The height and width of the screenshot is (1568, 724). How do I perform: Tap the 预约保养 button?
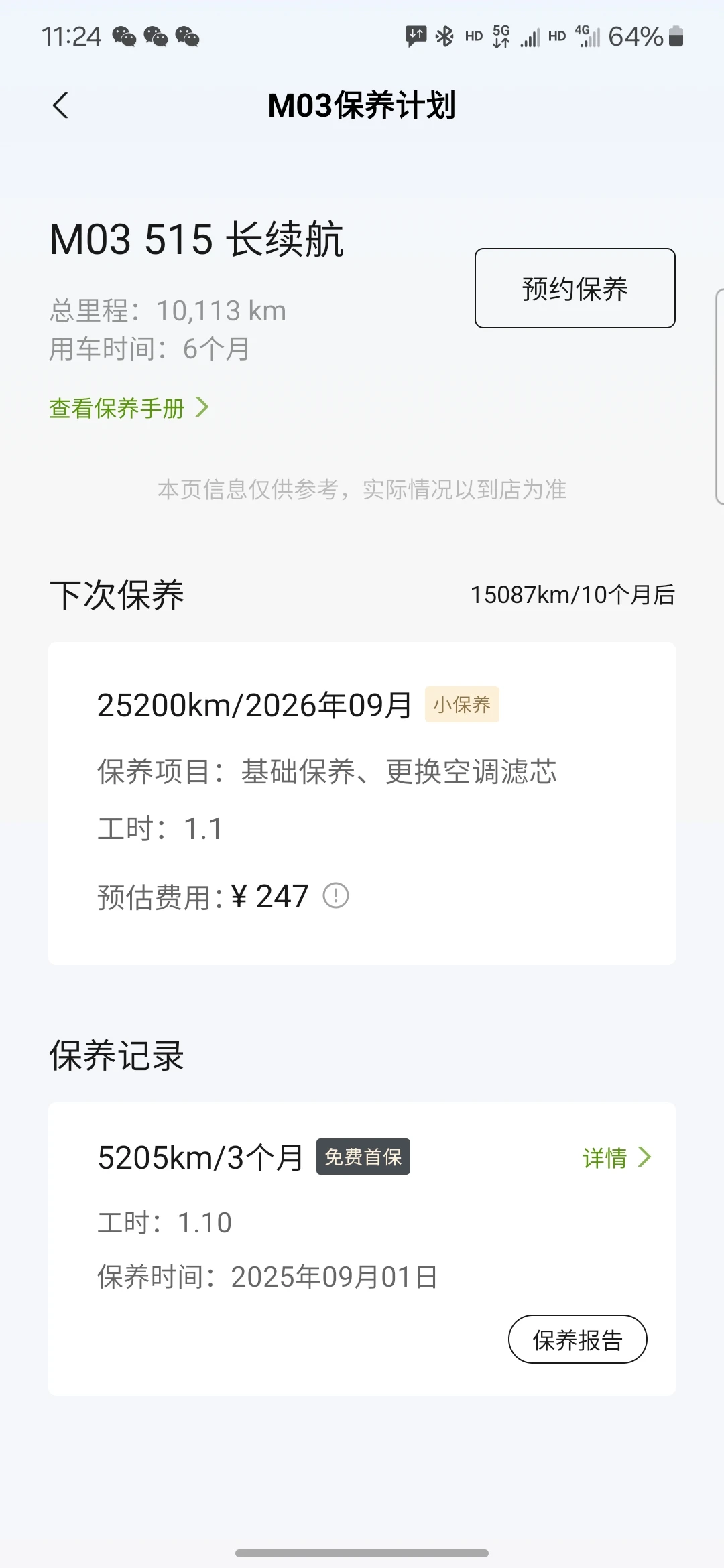click(575, 288)
